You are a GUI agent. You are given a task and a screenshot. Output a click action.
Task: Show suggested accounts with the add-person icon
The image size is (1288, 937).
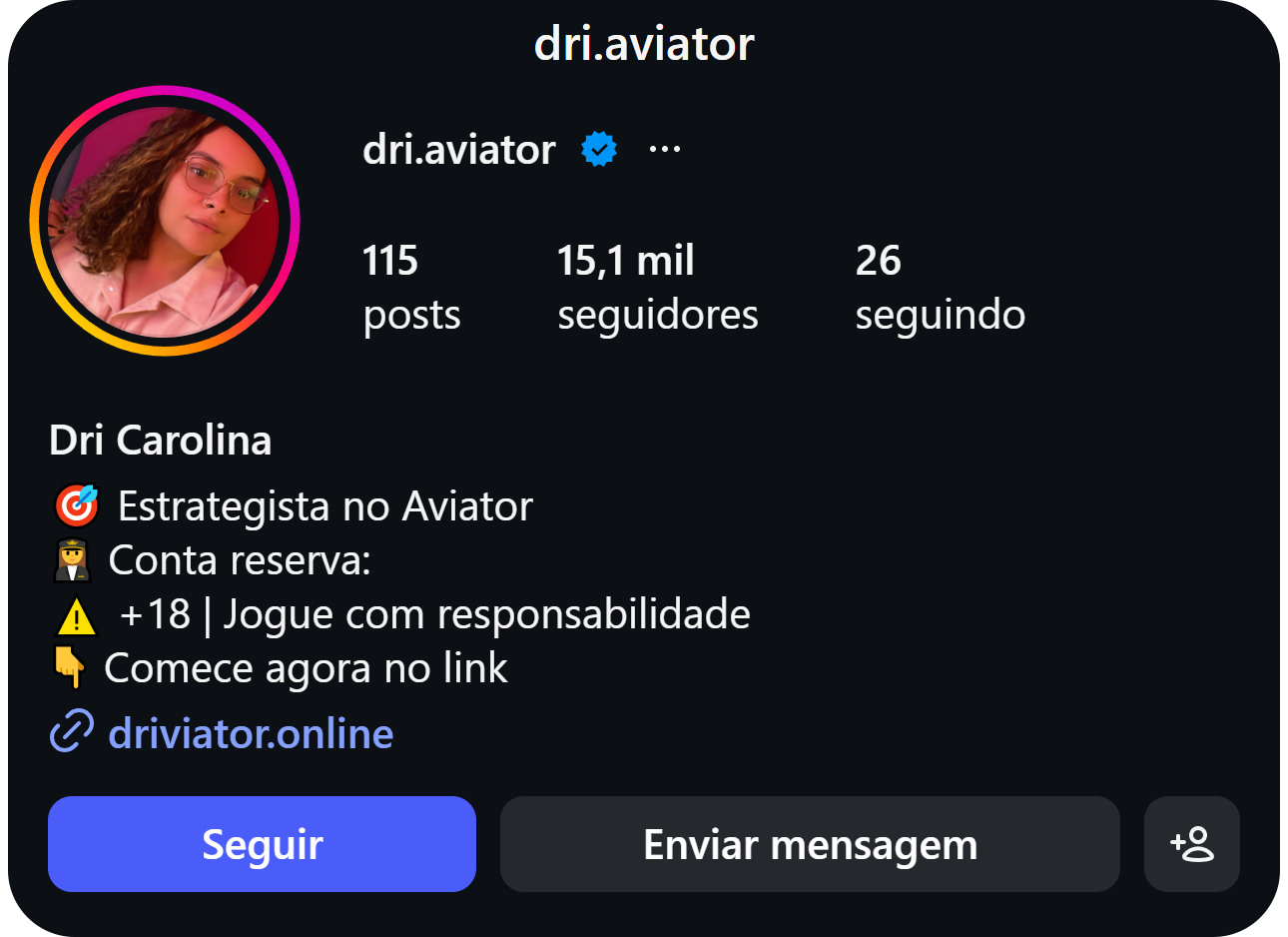click(x=1192, y=844)
